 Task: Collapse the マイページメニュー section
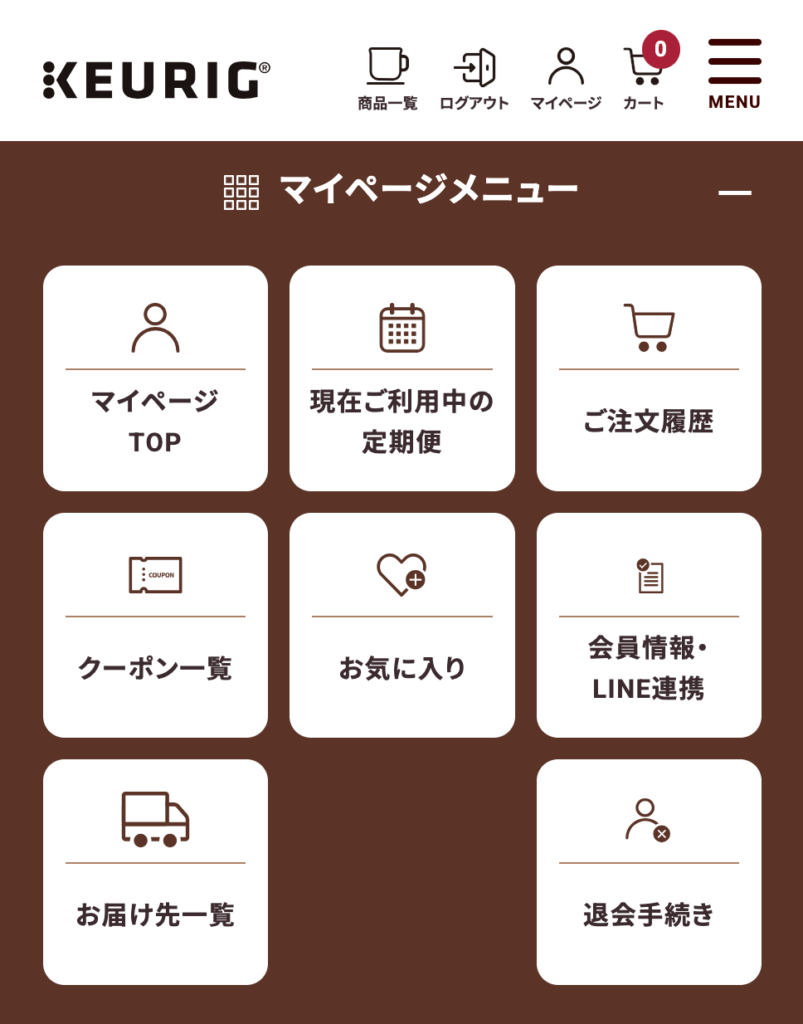(x=734, y=192)
